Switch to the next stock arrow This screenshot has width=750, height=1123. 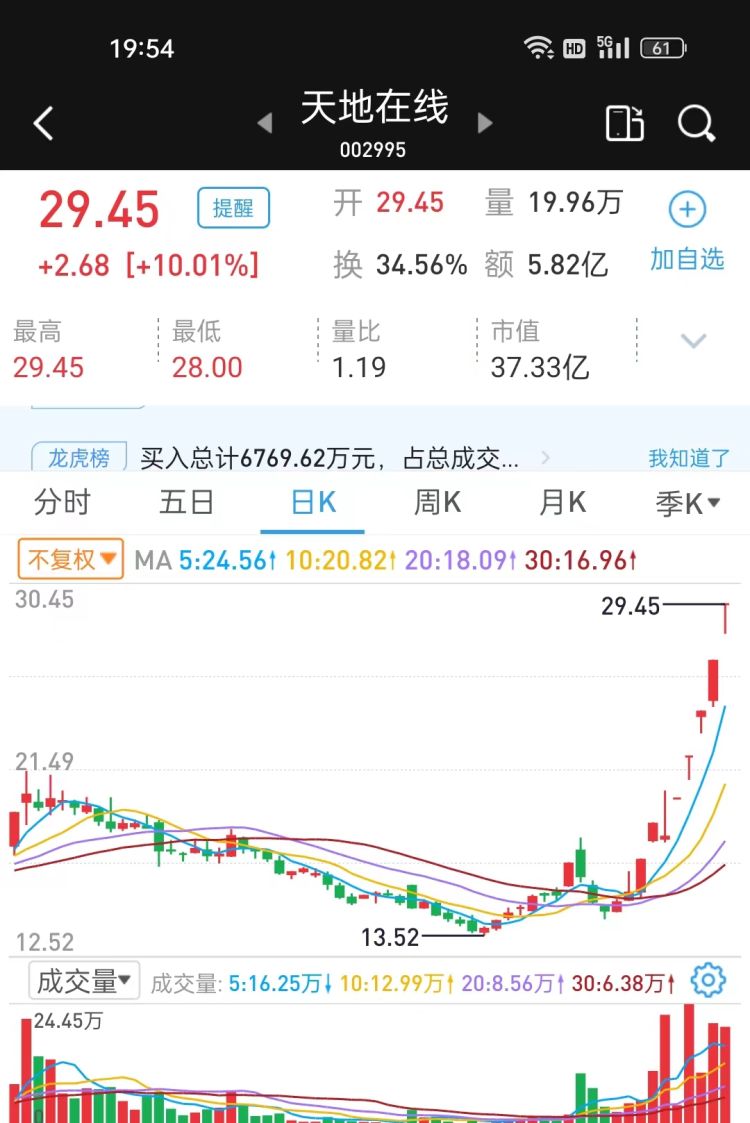click(485, 123)
